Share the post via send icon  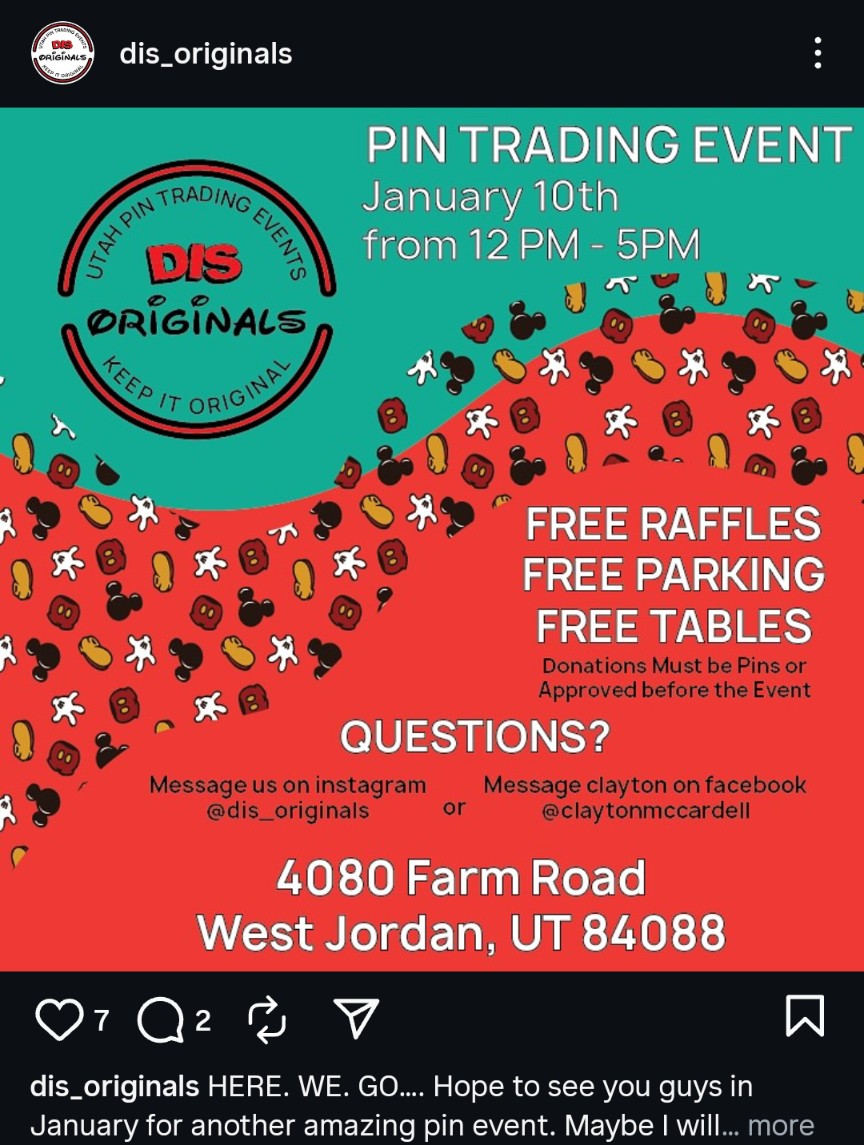coord(355,1019)
